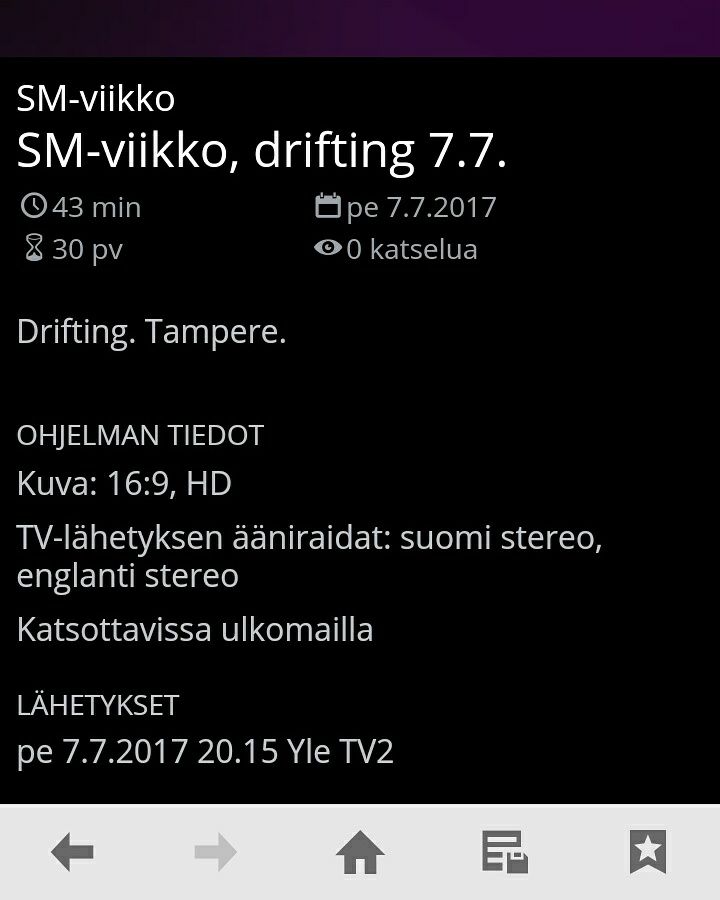
Task: Go forward with the right arrow
Action: click(x=216, y=853)
